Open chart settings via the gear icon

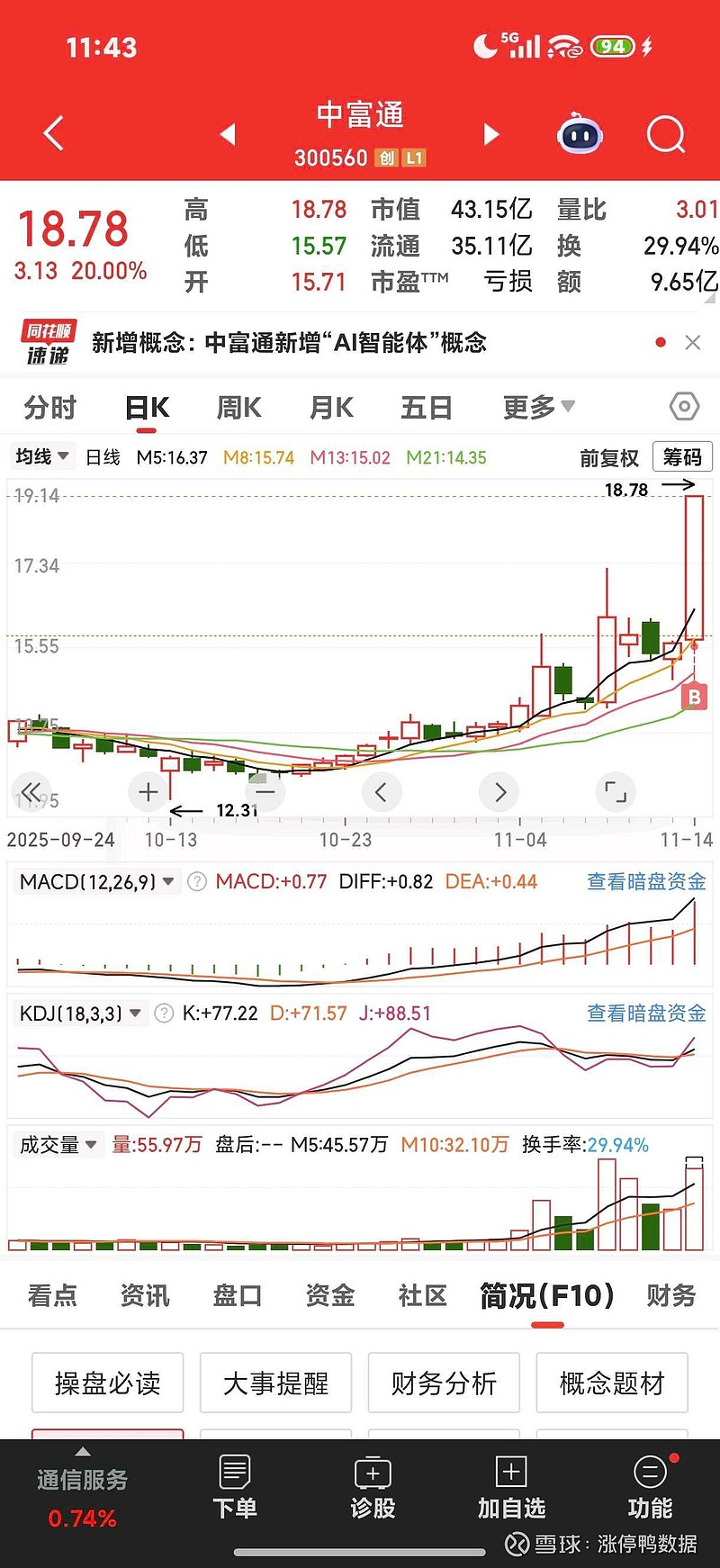(x=684, y=407)
